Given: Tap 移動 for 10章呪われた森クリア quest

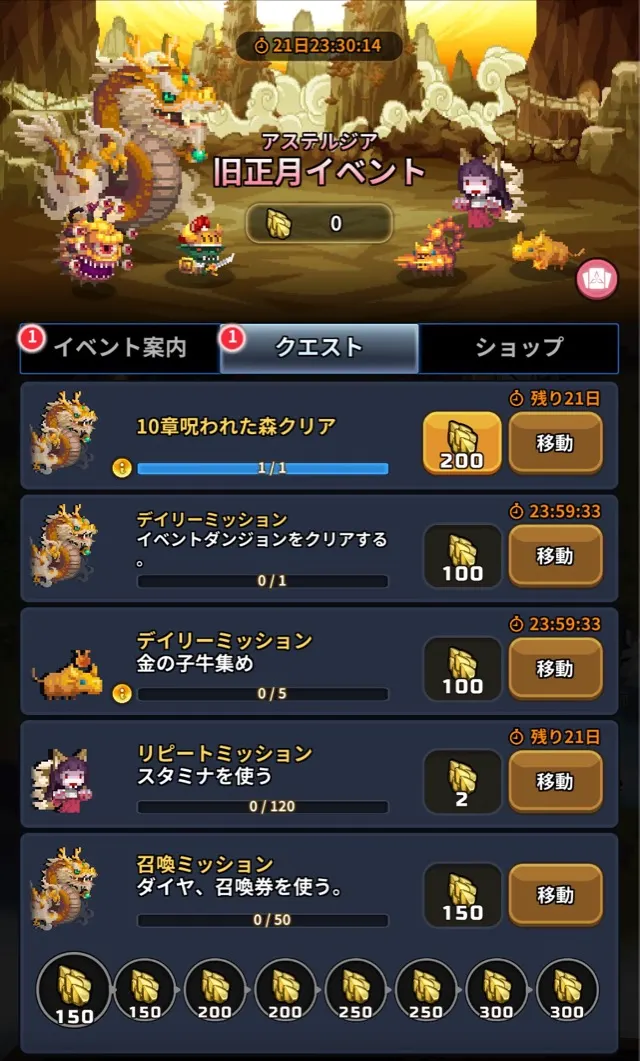Looking at the screenshot, I should [x=555, y=442].
